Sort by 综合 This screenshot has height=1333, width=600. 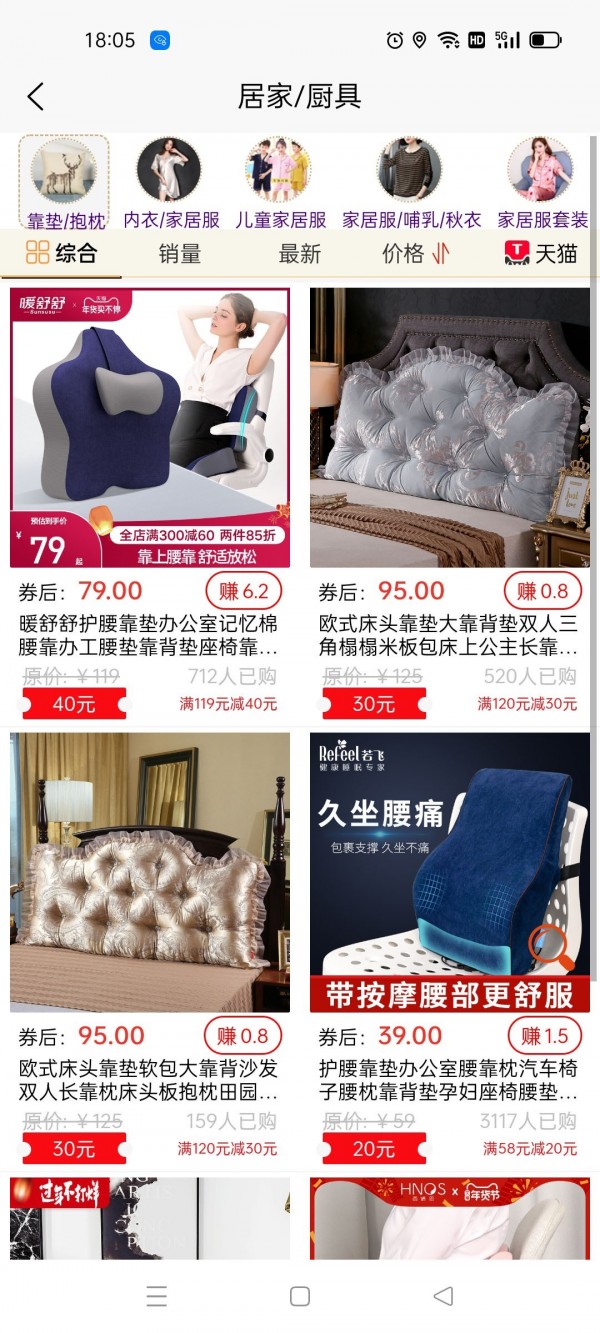(x=62, y=254)
